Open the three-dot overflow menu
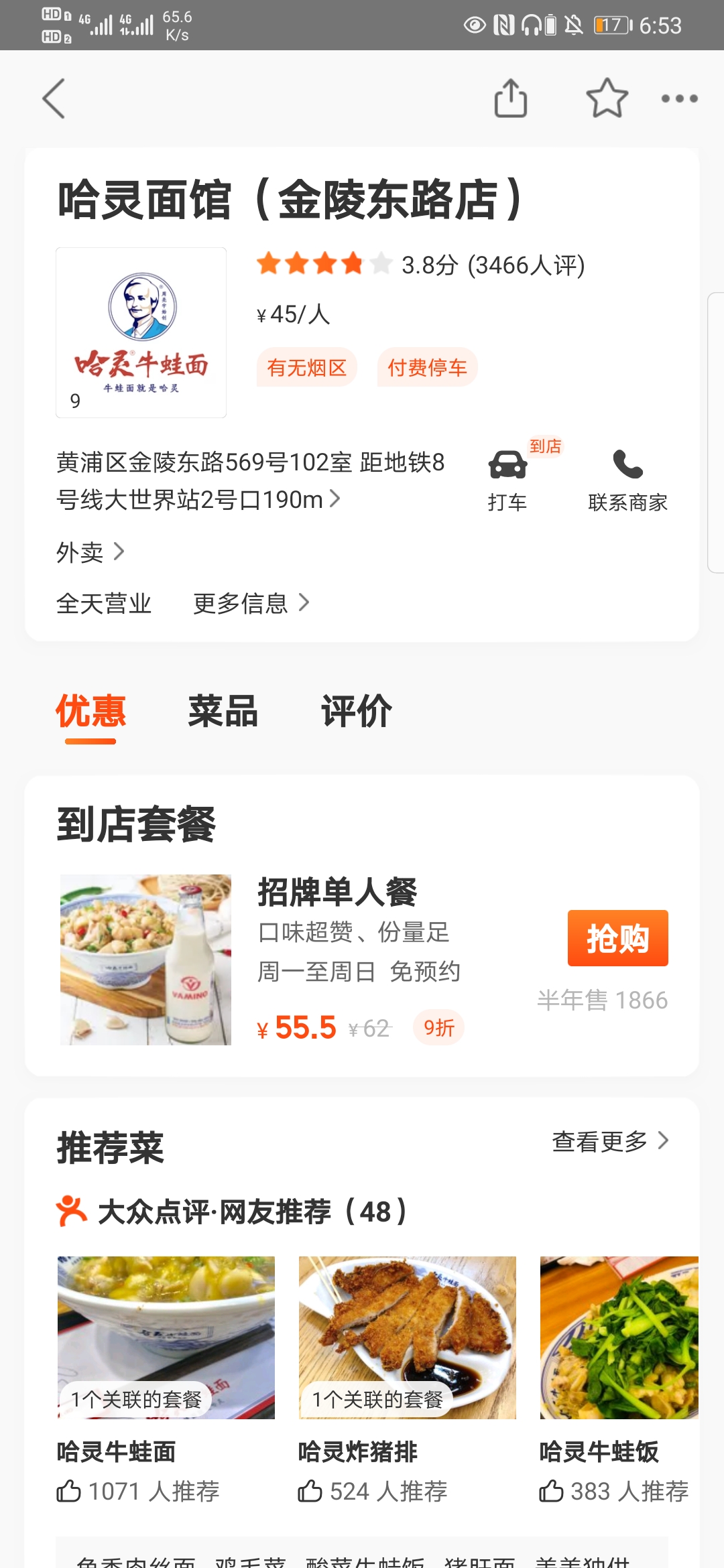The width and height of the screenshot is (724, 1568). coord(679,99)
